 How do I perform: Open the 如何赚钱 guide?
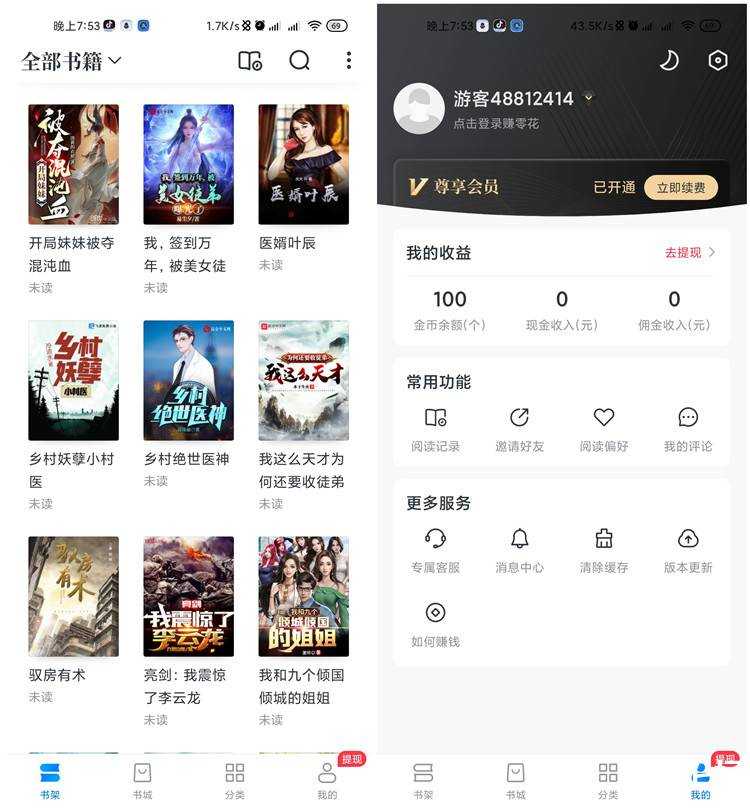pyautogui.click(x=435, y=624)
